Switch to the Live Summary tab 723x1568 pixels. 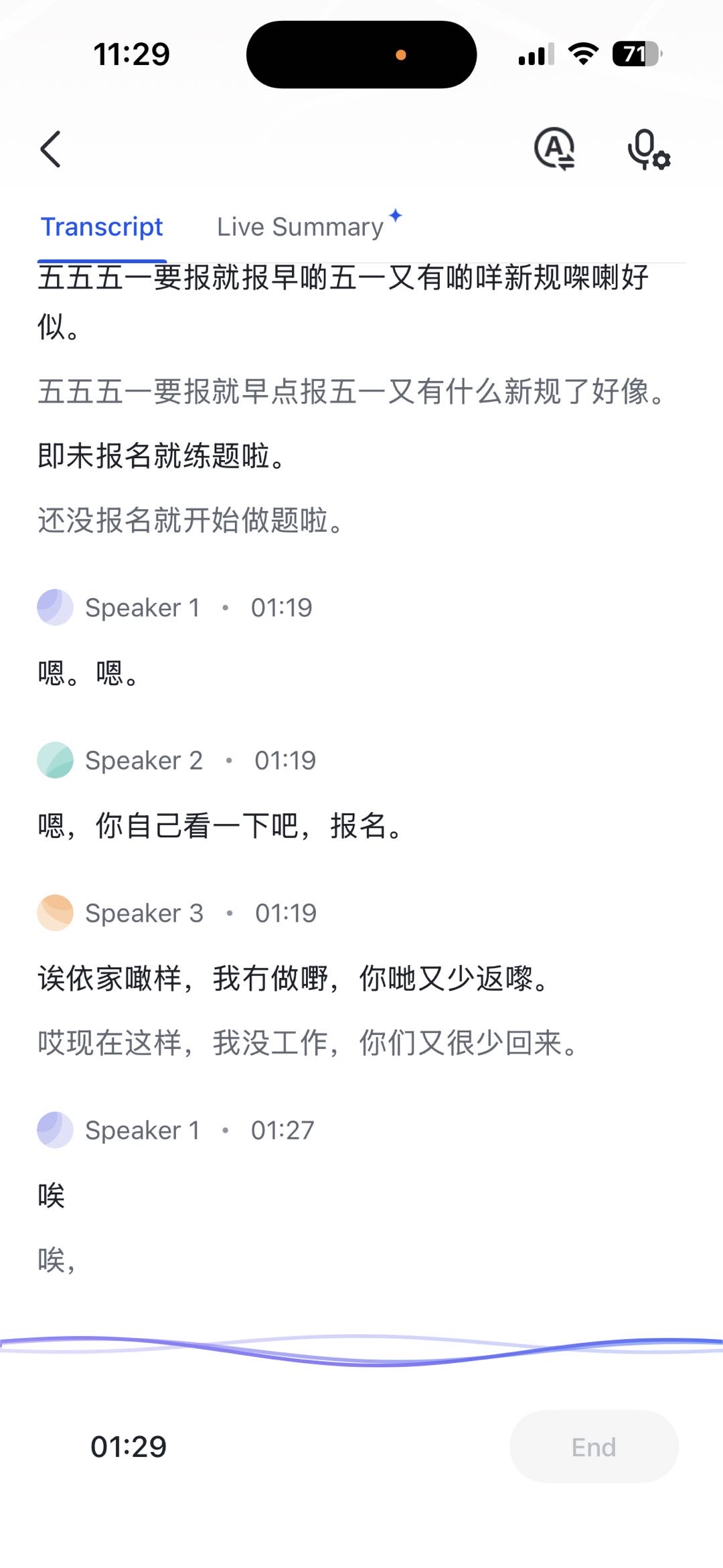(x=301, y=227)
